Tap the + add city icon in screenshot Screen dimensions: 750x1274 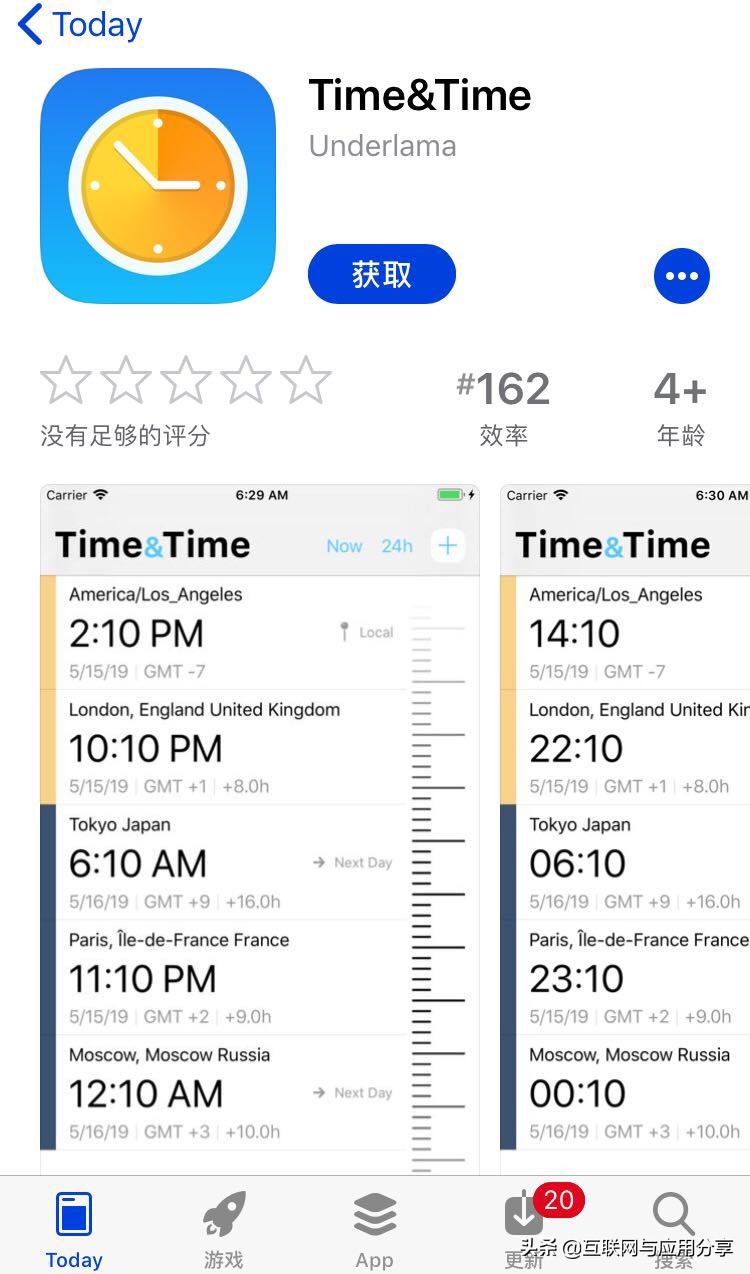(x=447, y=545)
